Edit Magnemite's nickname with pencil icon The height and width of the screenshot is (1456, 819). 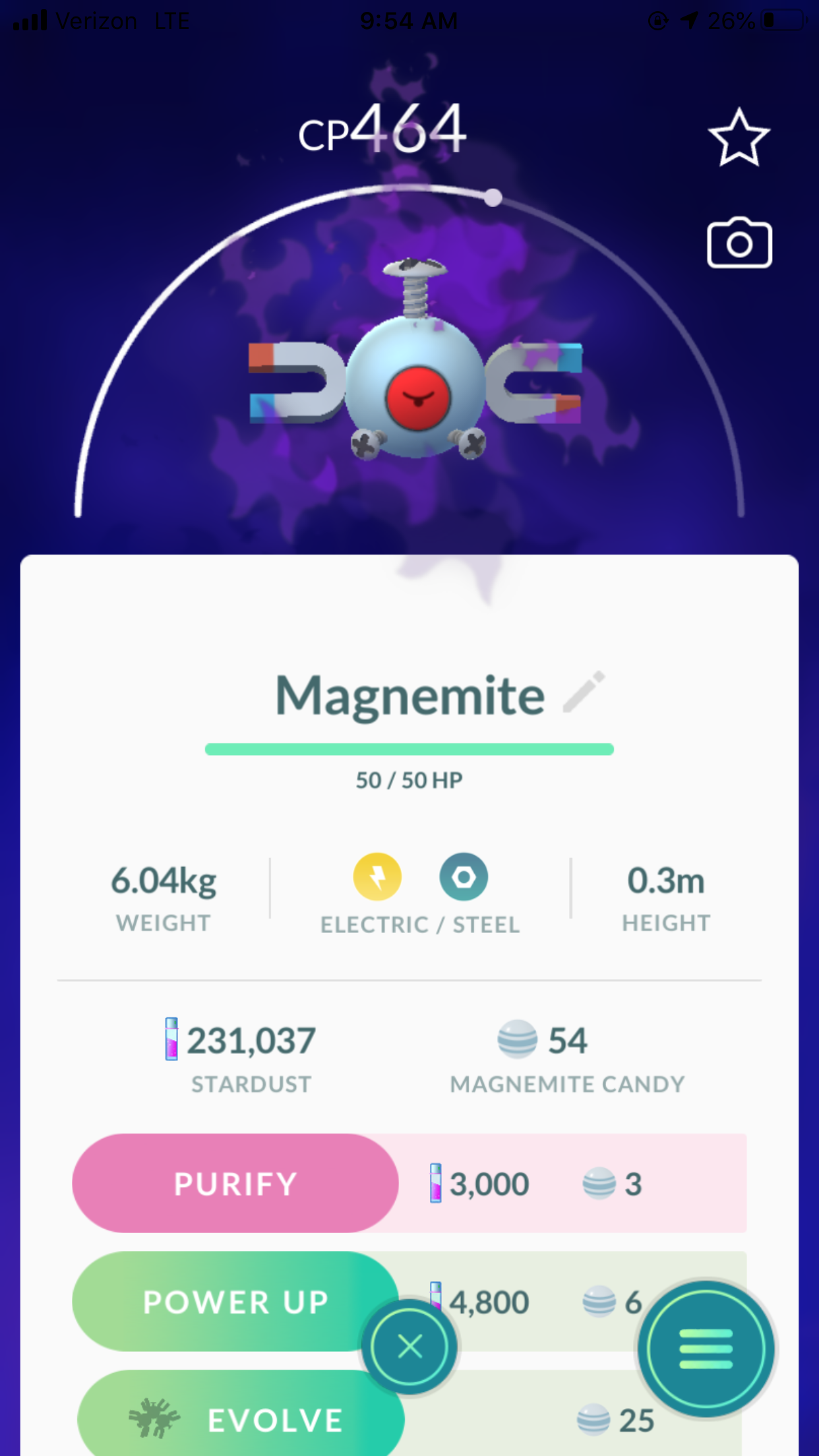coord(584,692)
